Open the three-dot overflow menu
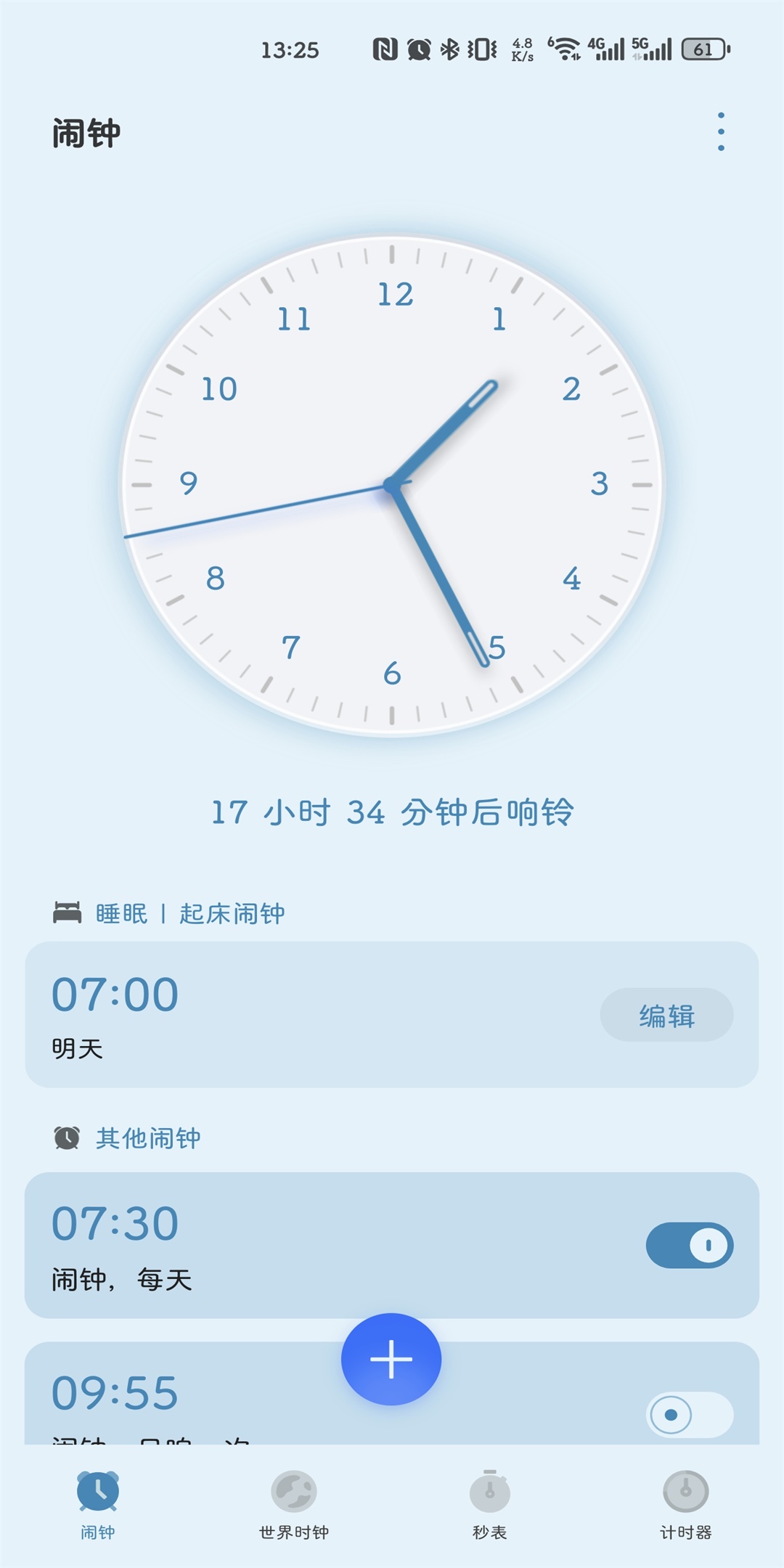This screenshot has width=784, height=1568. pos(720,132)
